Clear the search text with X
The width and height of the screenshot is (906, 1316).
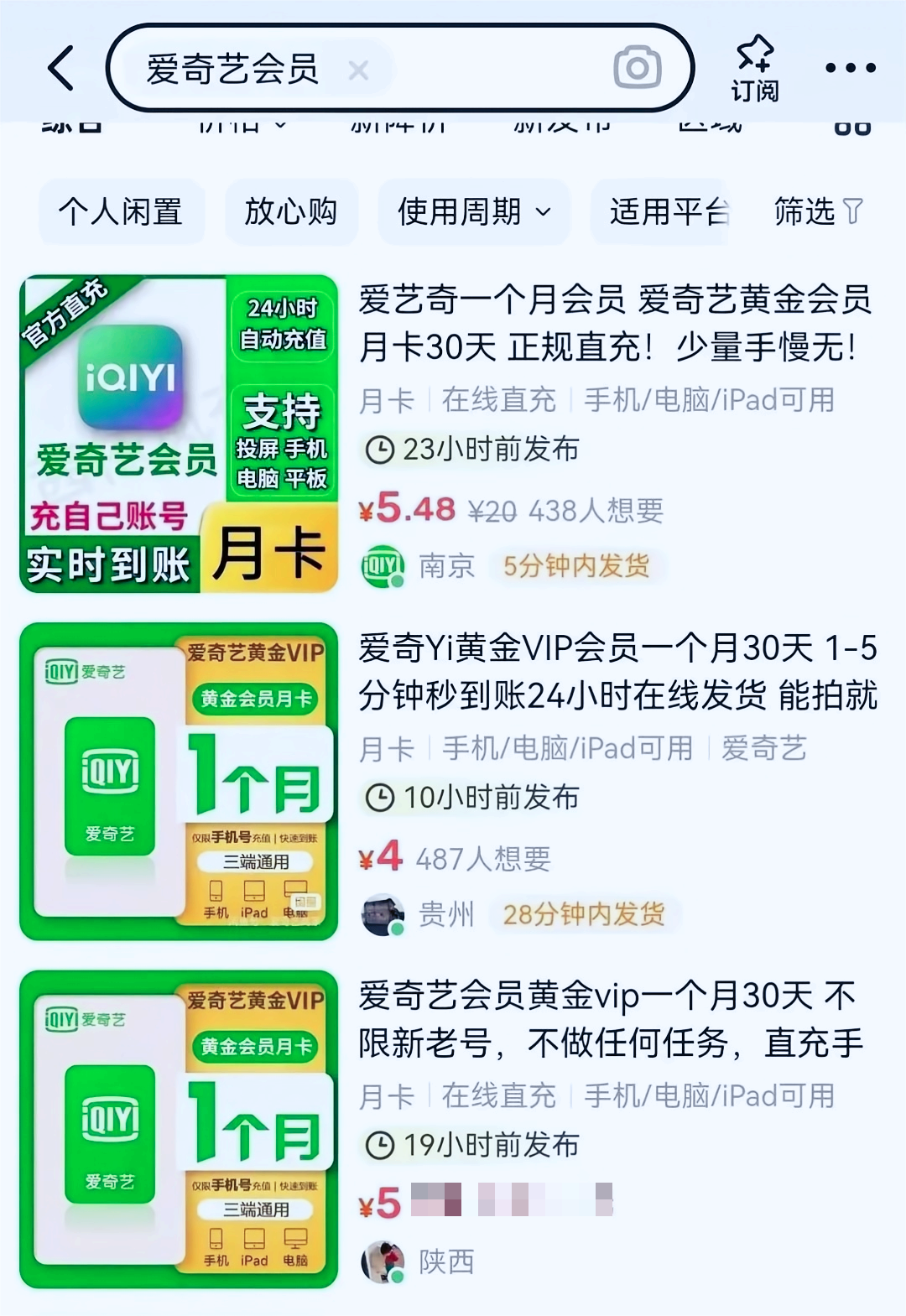[x=358, y=70]
